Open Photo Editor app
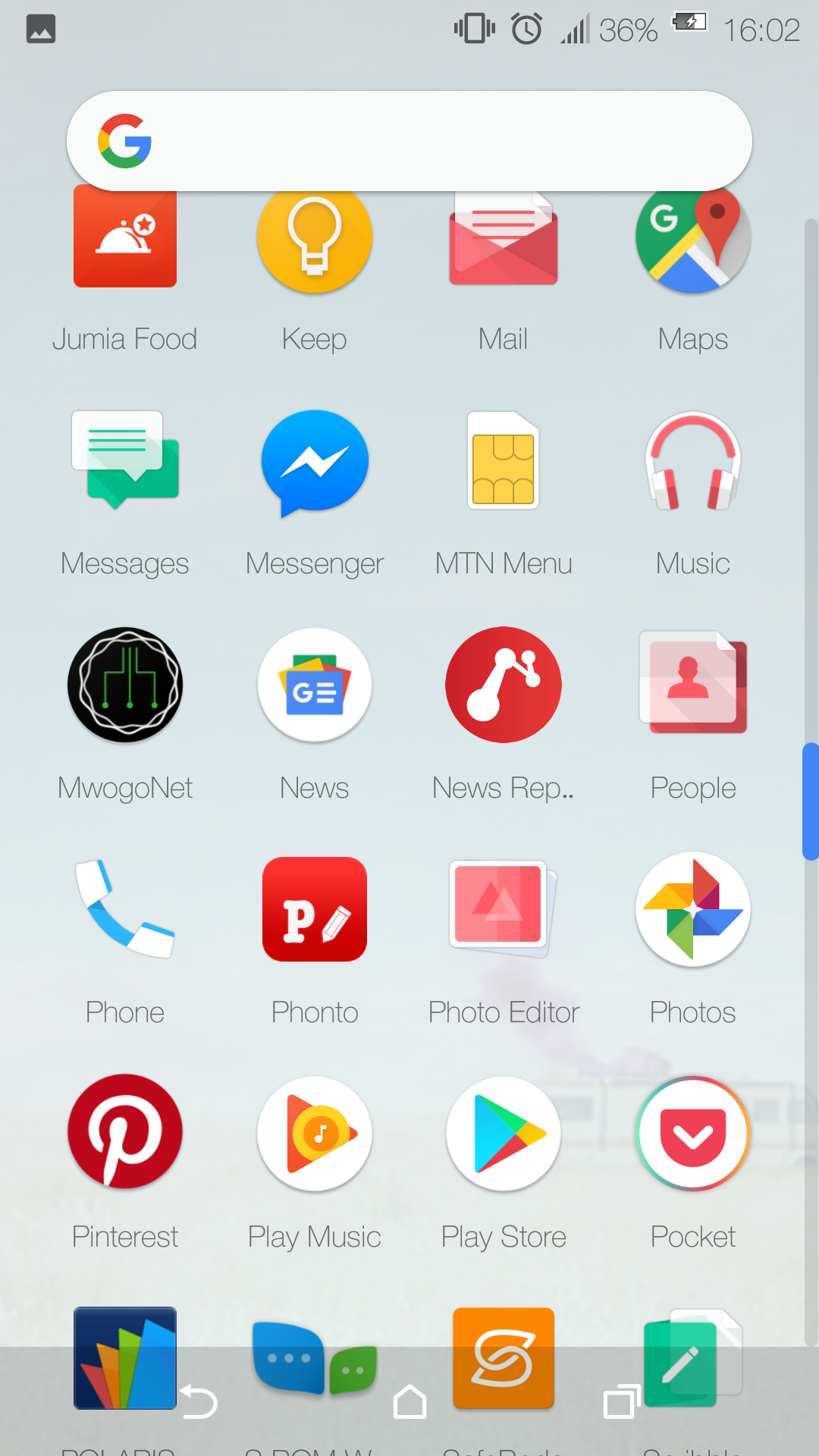 coord(504,909)
